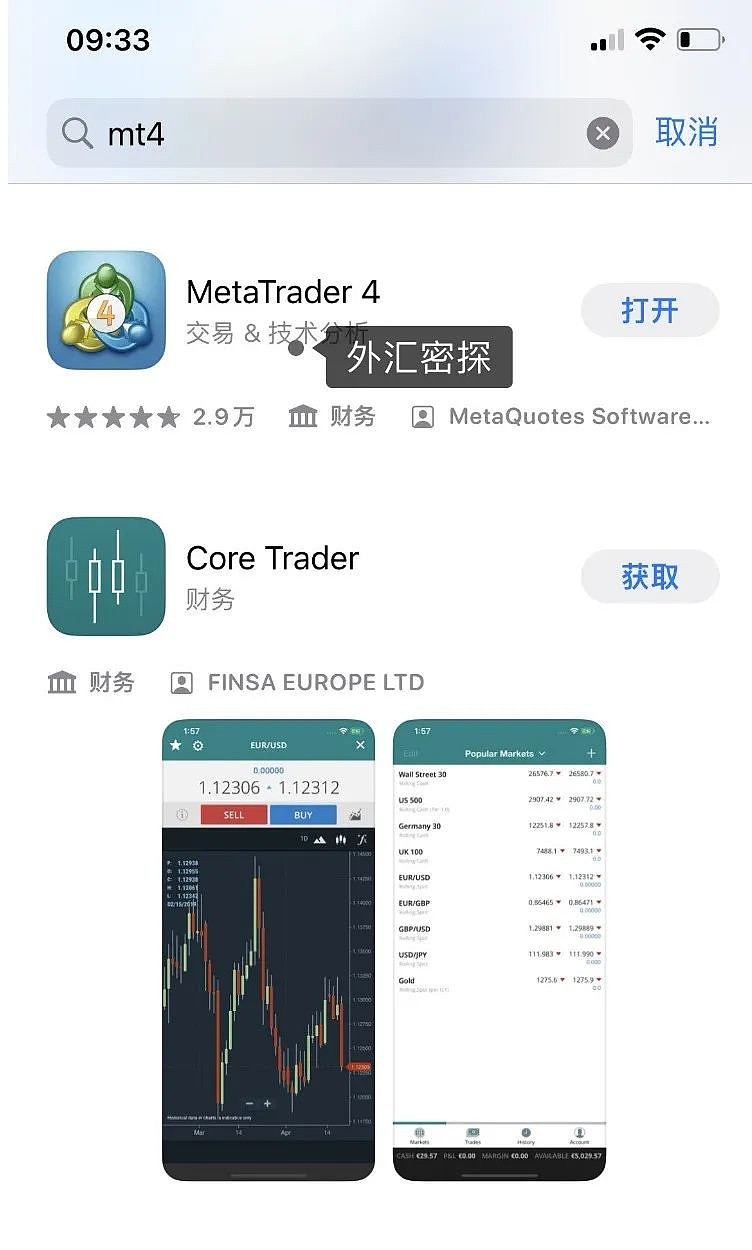View the MetaTrader 4 app page

(283, 293)
